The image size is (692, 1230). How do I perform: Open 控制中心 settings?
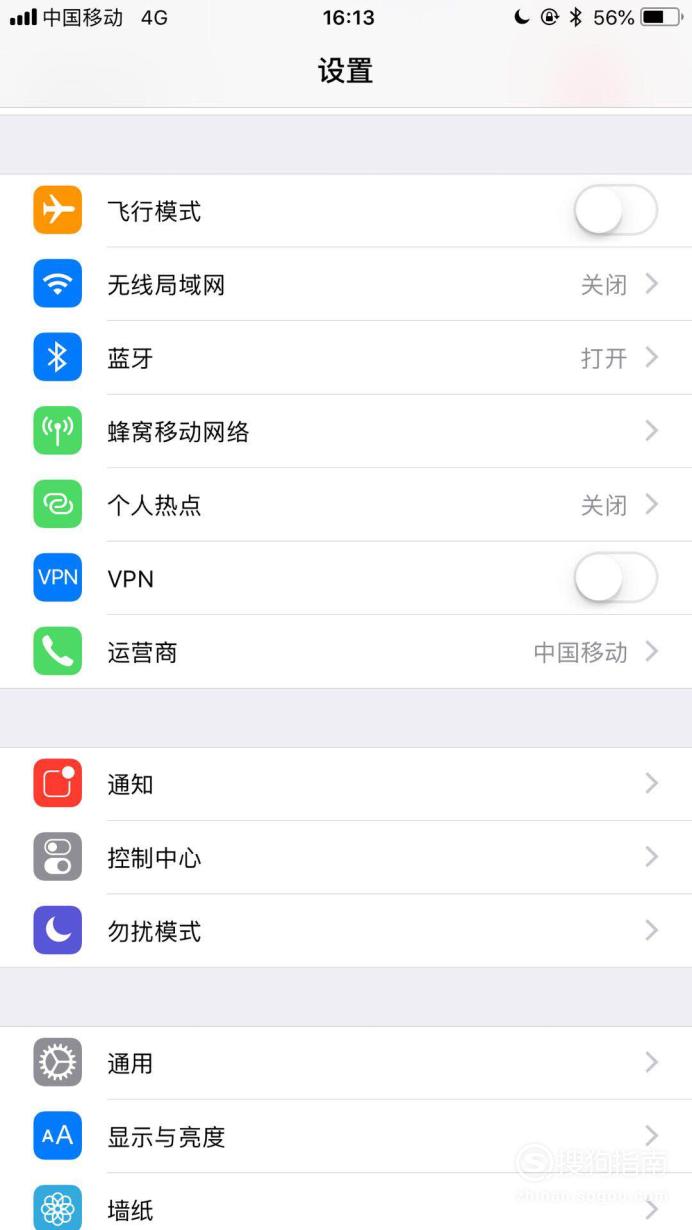[346, 857]
